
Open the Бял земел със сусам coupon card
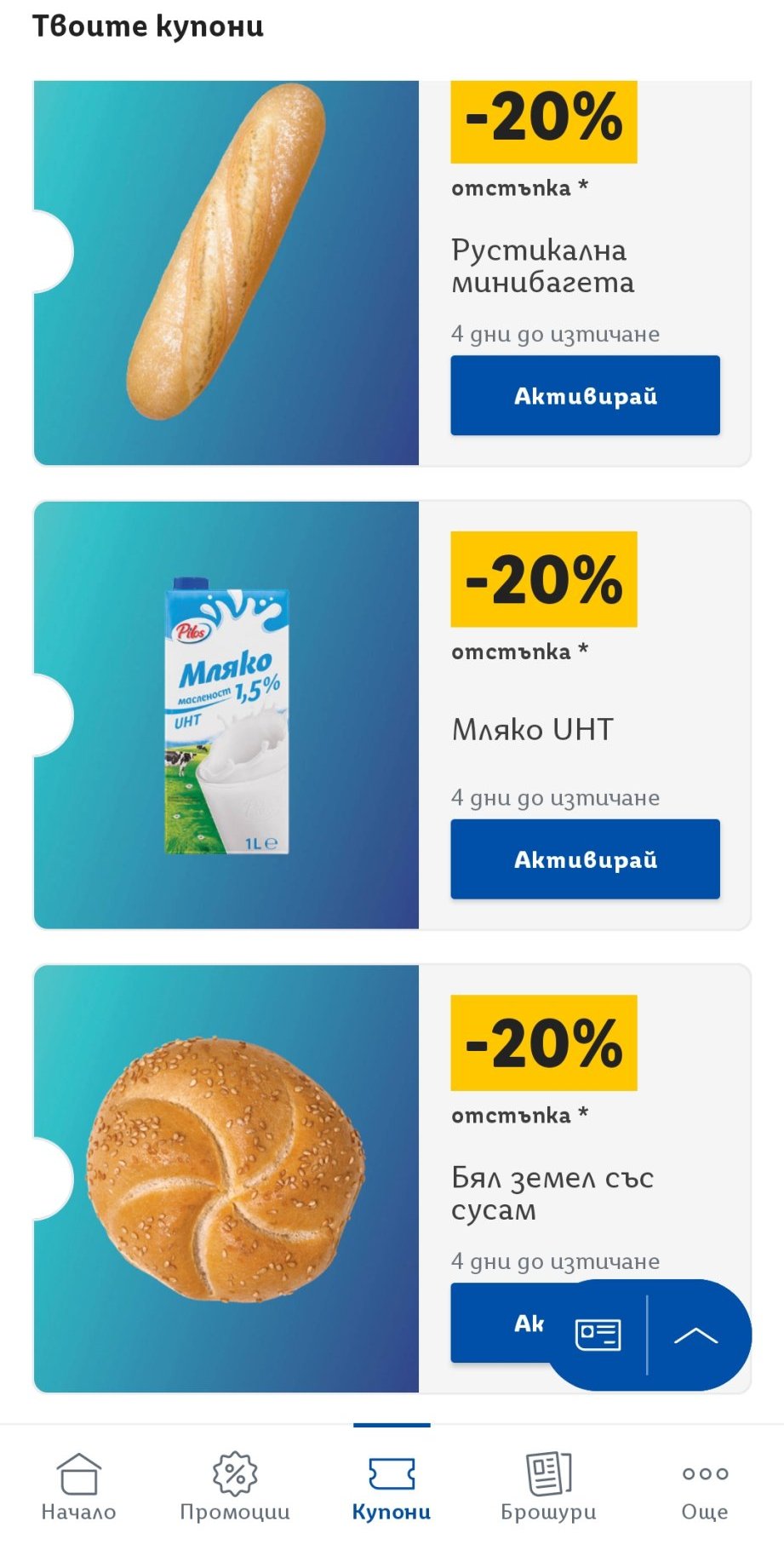point(226,1179)
